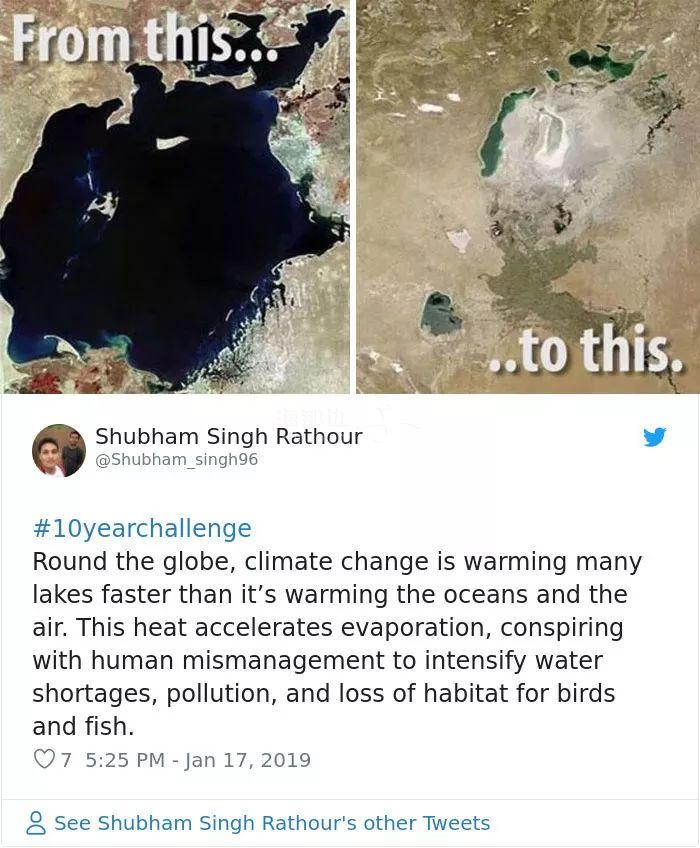The image size is (700, 848).
Task: Open the Aral Sea before-and-after image
Action: [x=350, y=197]
